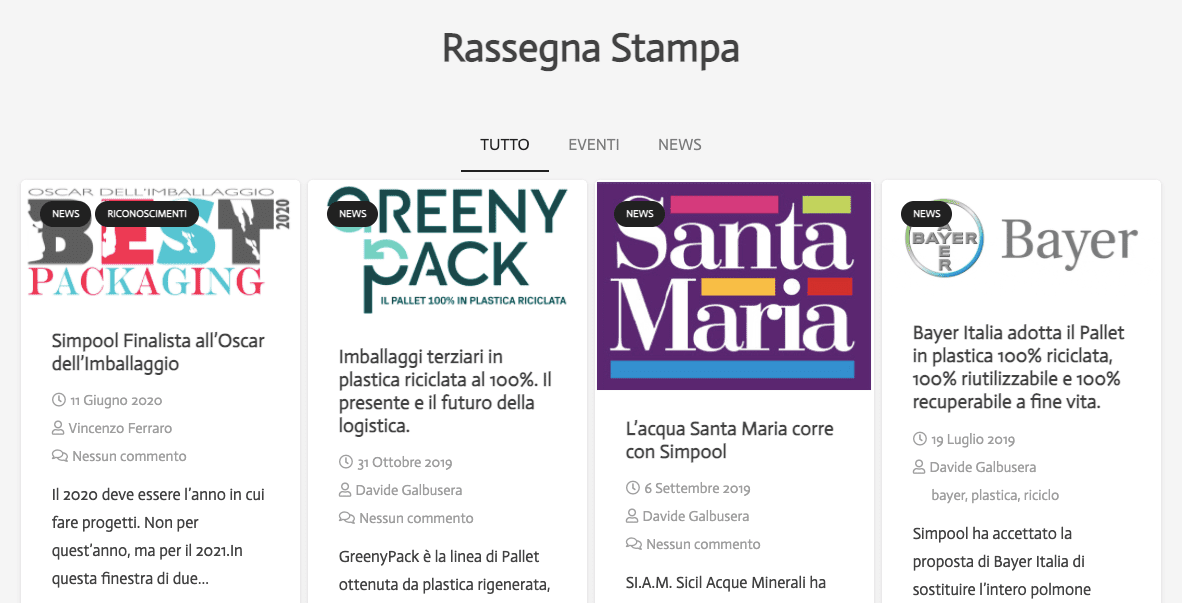This screenshot has height=603, width=1182.
Task: Tap the NEWS badge on Bayer card
Action: tap(927, 214)
